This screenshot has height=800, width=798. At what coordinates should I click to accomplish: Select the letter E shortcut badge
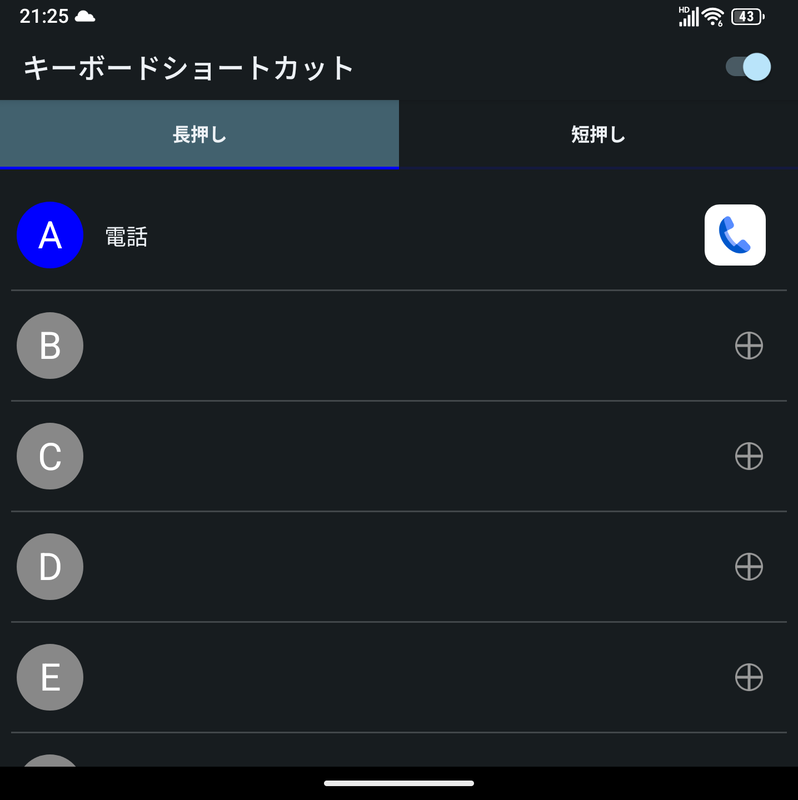pyautogui.click(x=50, y=677)
